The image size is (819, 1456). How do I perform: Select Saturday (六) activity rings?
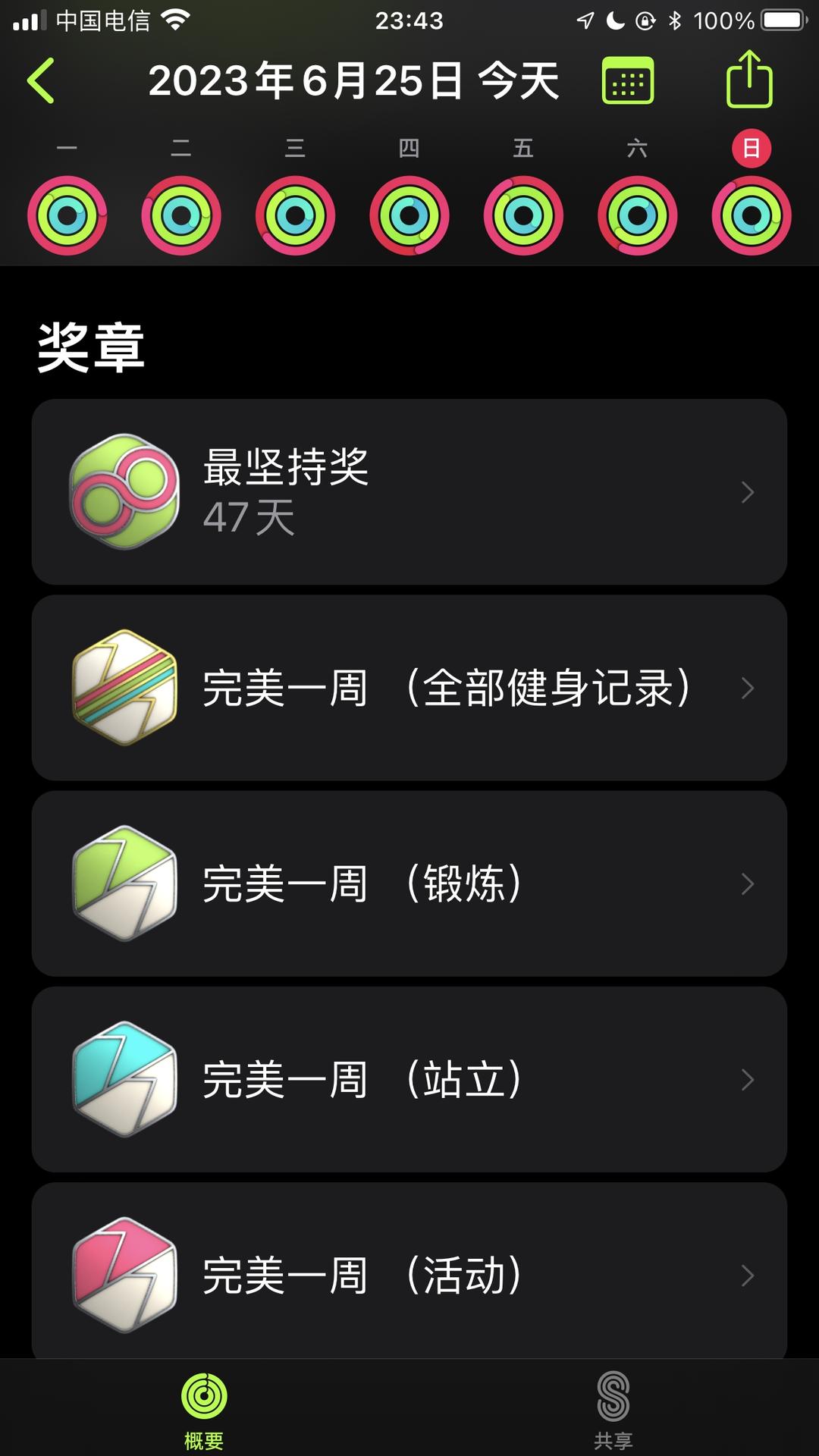(x=638, y=215)
